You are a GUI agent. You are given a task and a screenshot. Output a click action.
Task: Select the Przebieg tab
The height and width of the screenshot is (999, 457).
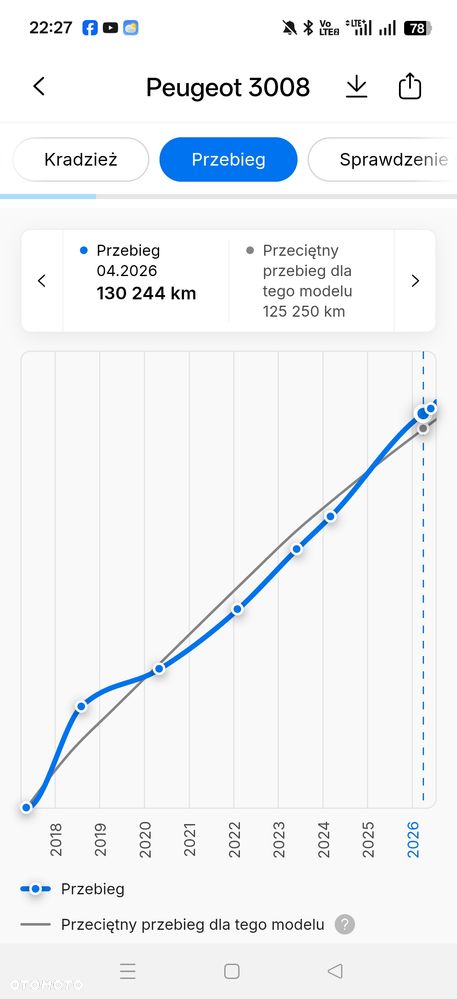pos(228,159)
